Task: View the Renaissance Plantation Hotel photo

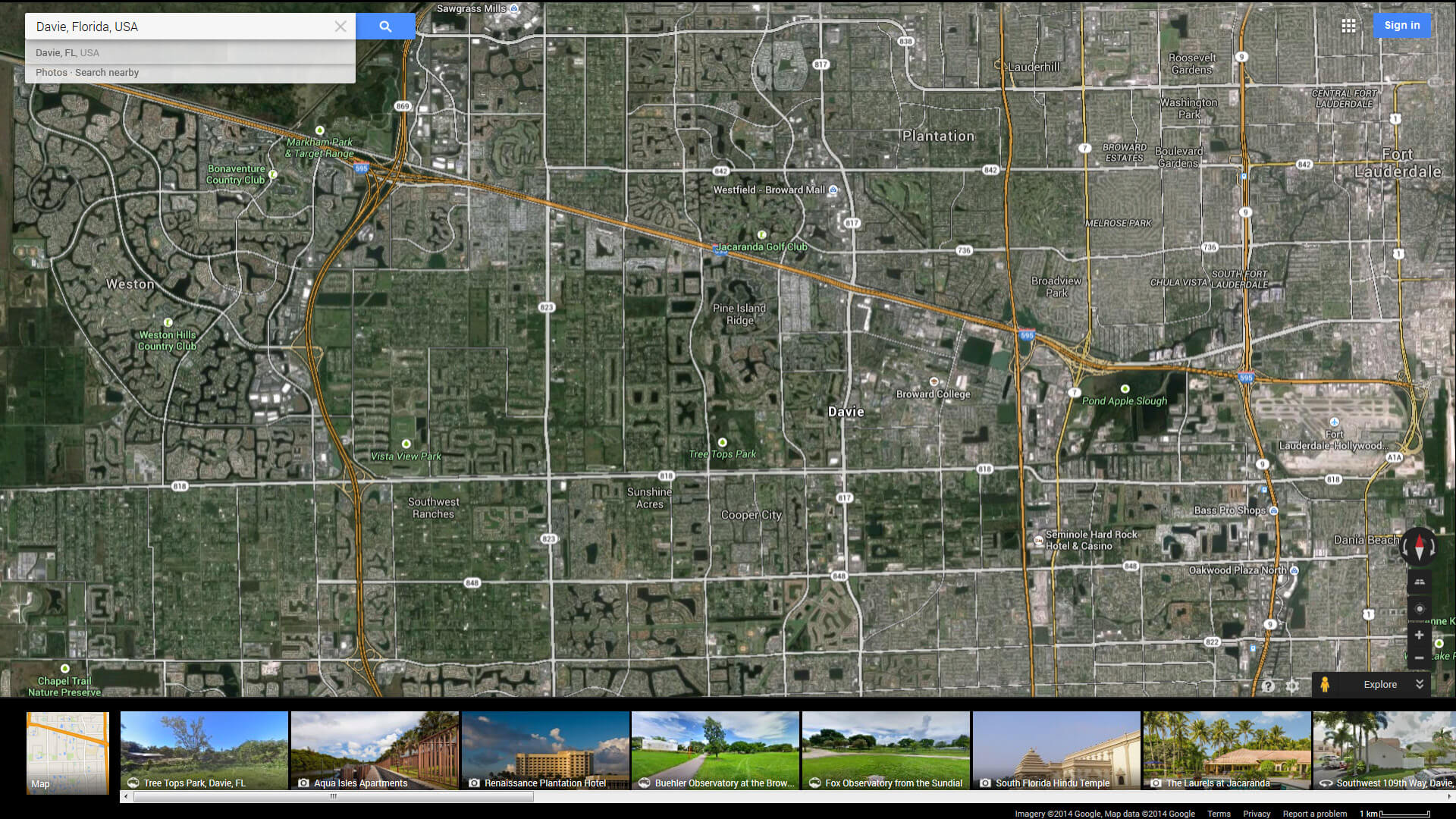Action: 545,751
